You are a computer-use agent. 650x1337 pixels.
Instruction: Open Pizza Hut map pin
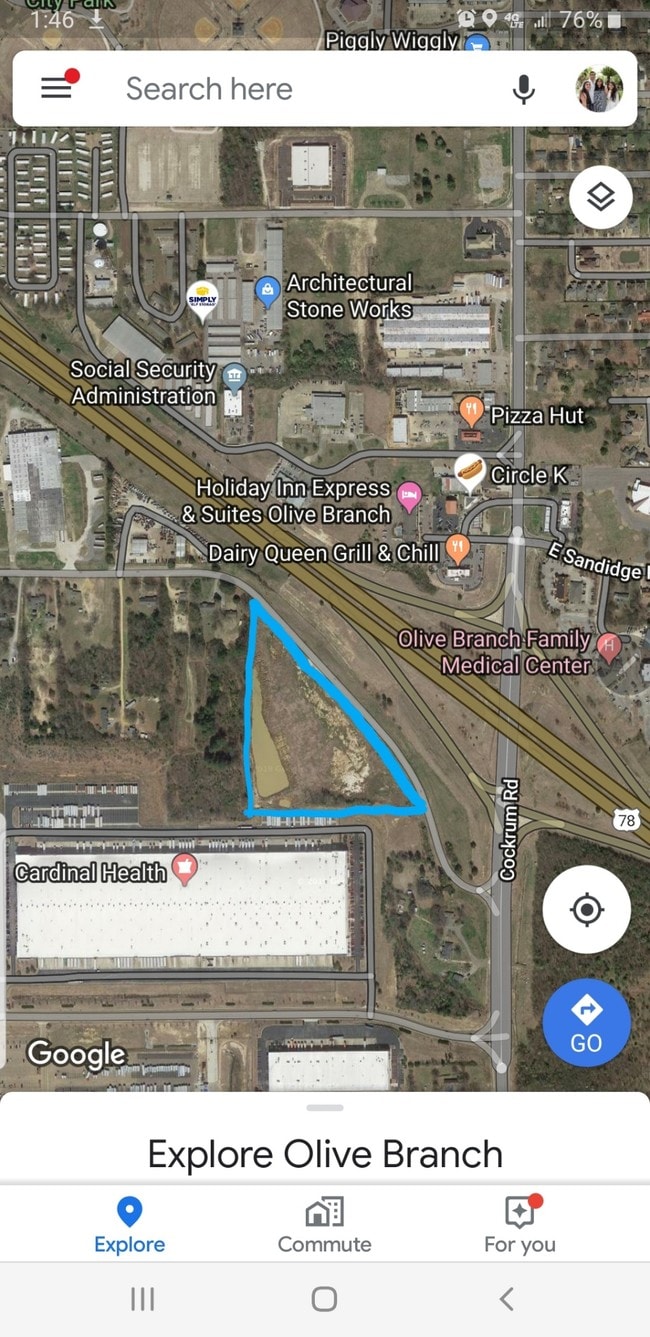pos(471,410)
